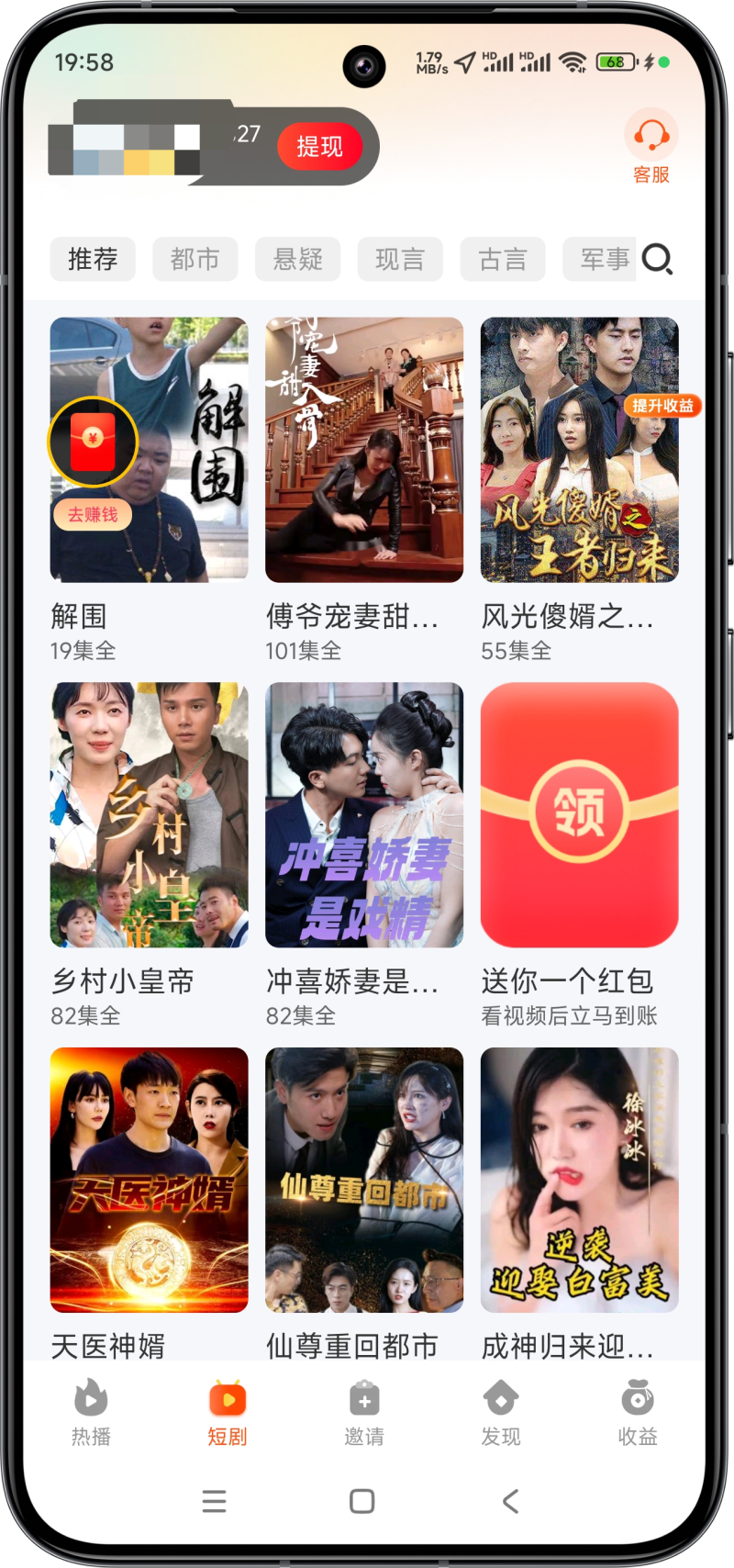Switch to the 都市 category tab
Viewport: 734px width, 1568px height.
pos(195,259)
